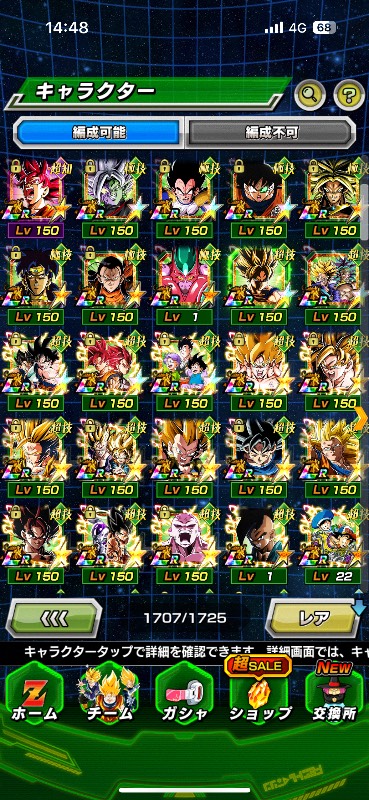Go to ショップ in bottom navigation
Screen dimensions: 369x800
tap(259, 694)
